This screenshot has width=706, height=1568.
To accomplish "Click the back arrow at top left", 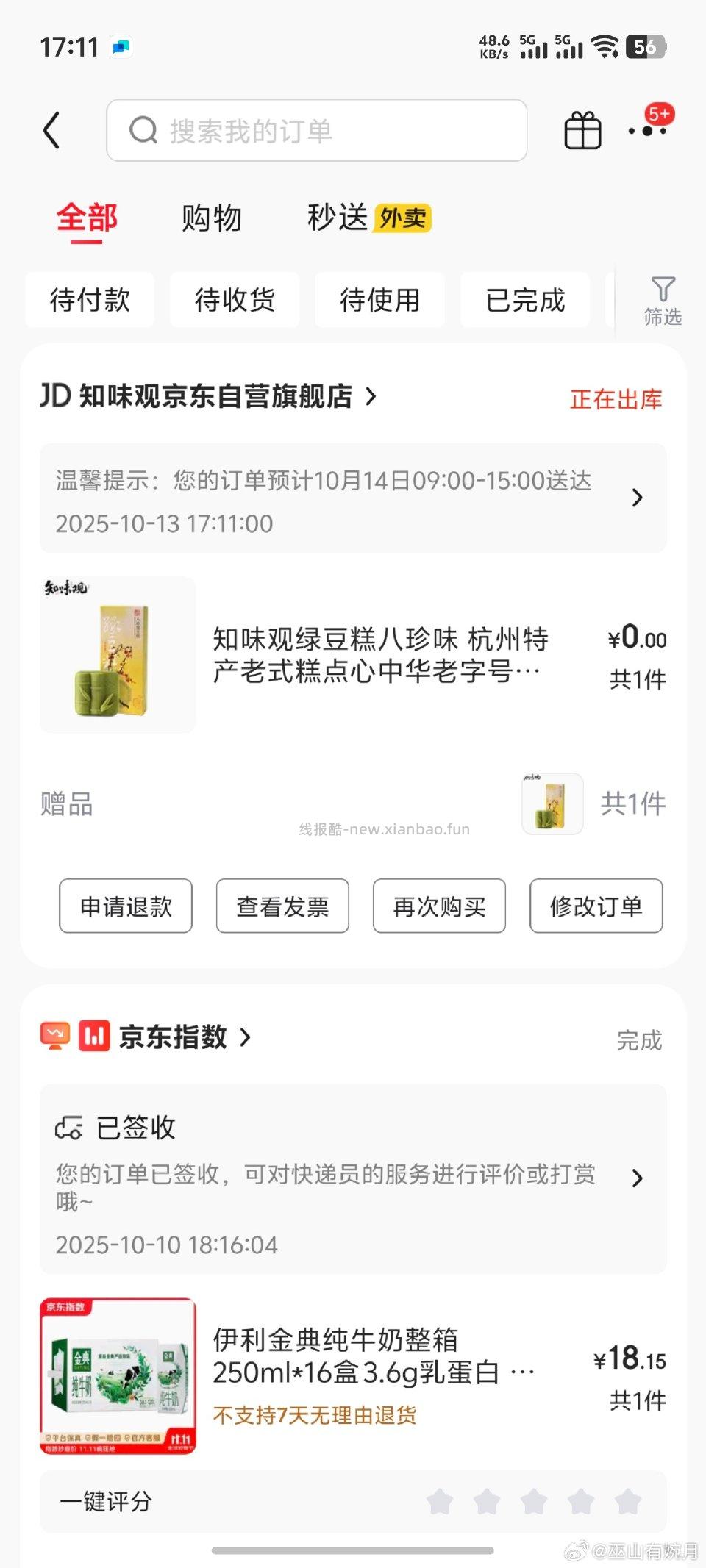I will 51,129.
